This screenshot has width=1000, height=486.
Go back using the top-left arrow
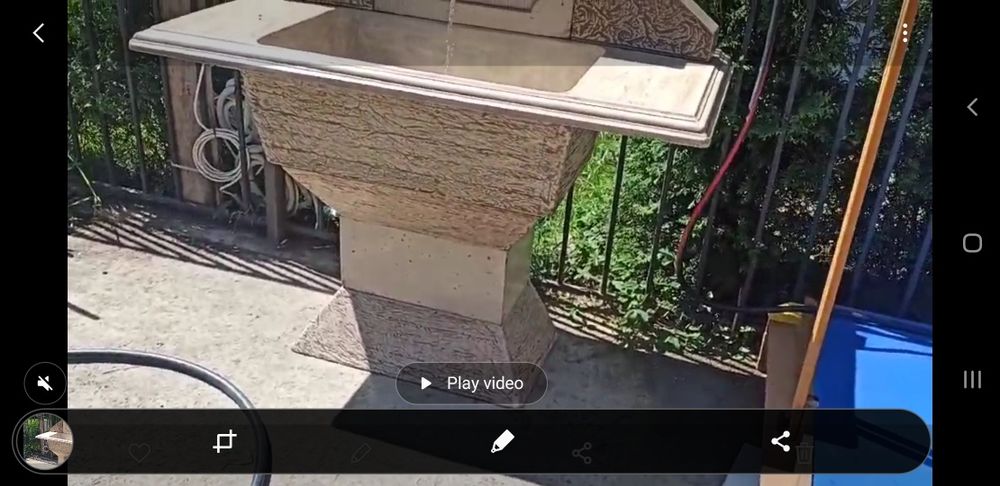pyautogui.click(x=38, y=33)
